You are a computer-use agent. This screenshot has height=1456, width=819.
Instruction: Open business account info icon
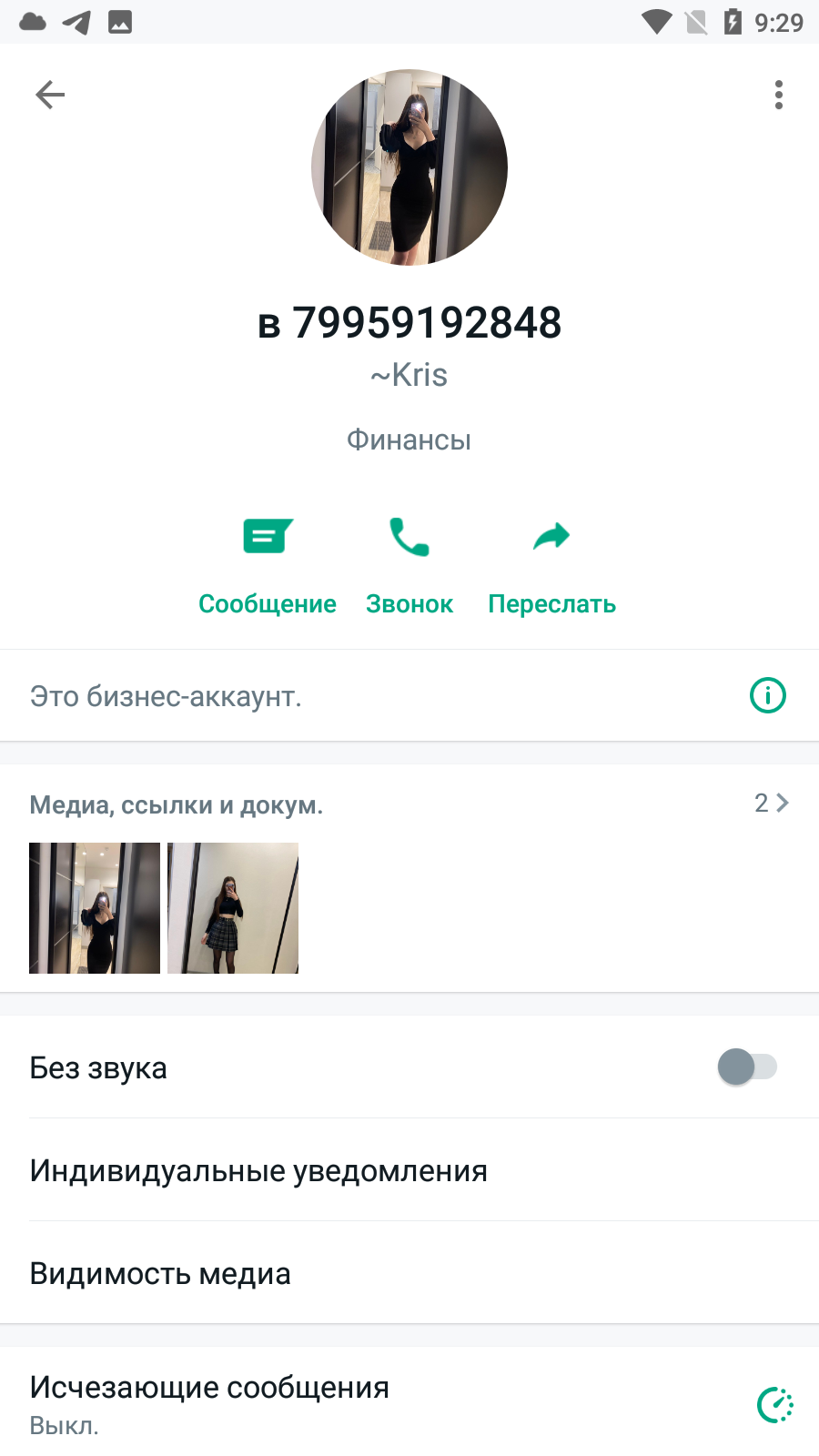(768, 696)
